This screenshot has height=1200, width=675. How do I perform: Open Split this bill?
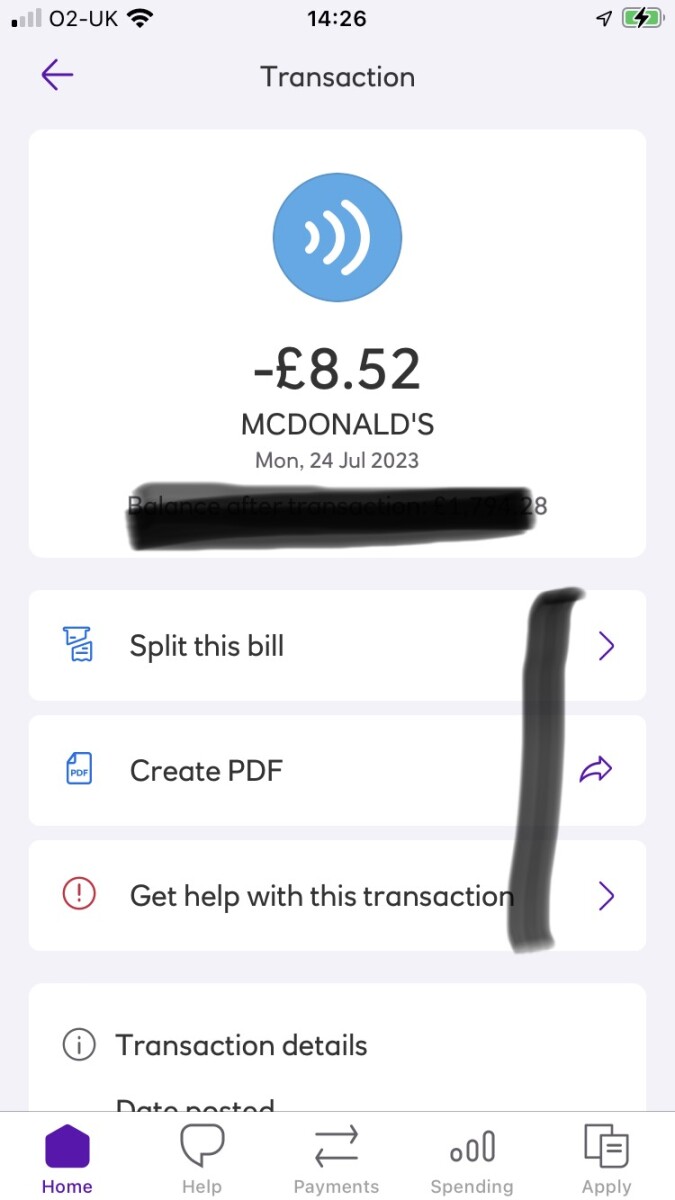coord(337,646)
